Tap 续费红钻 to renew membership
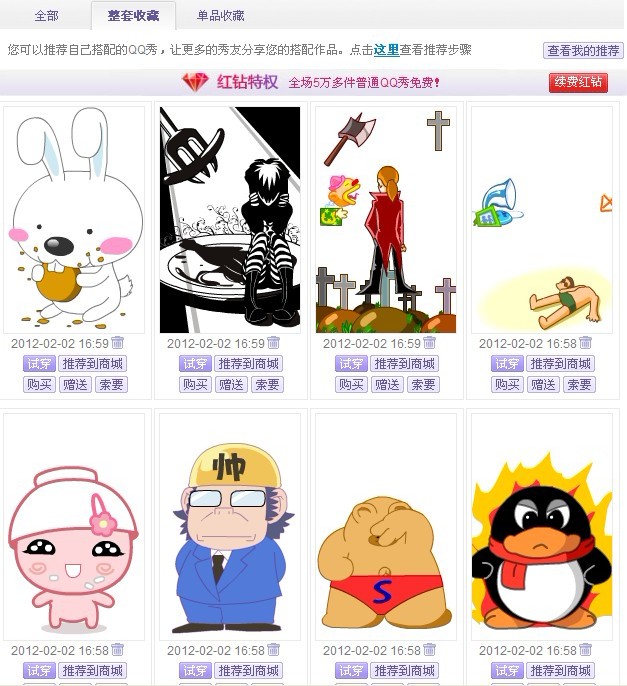The image size is (627, 686). click(578, 82)
